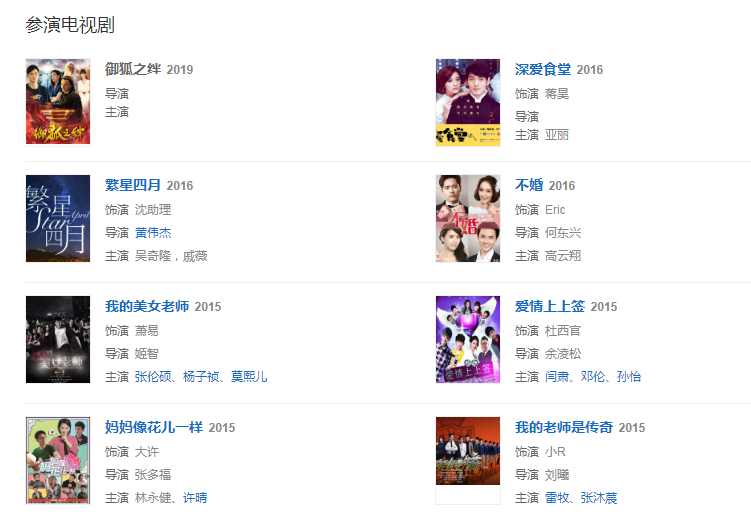The image size is (751, 517).
Task: Open the 爱情上上签 poster thumbnail
Action: pyautogui.click(x=467, y=339)
